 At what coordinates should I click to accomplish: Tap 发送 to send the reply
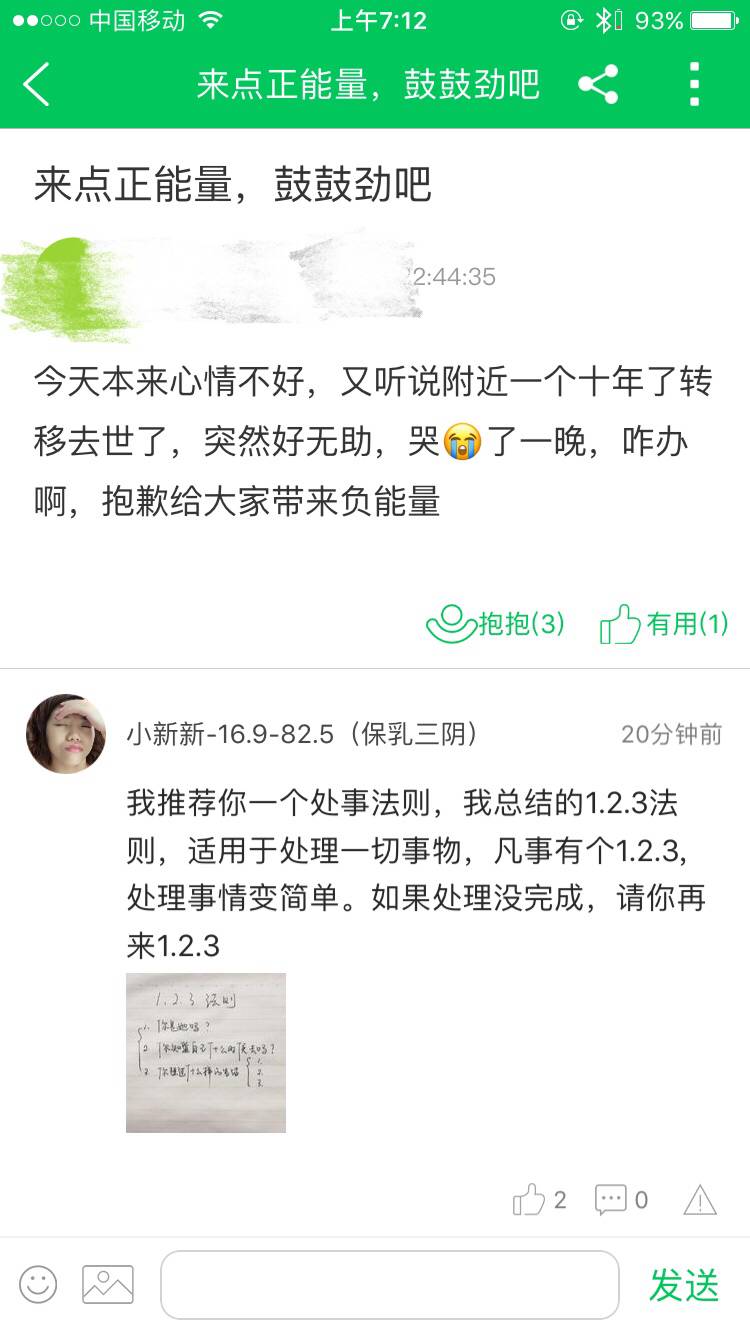684,1285
